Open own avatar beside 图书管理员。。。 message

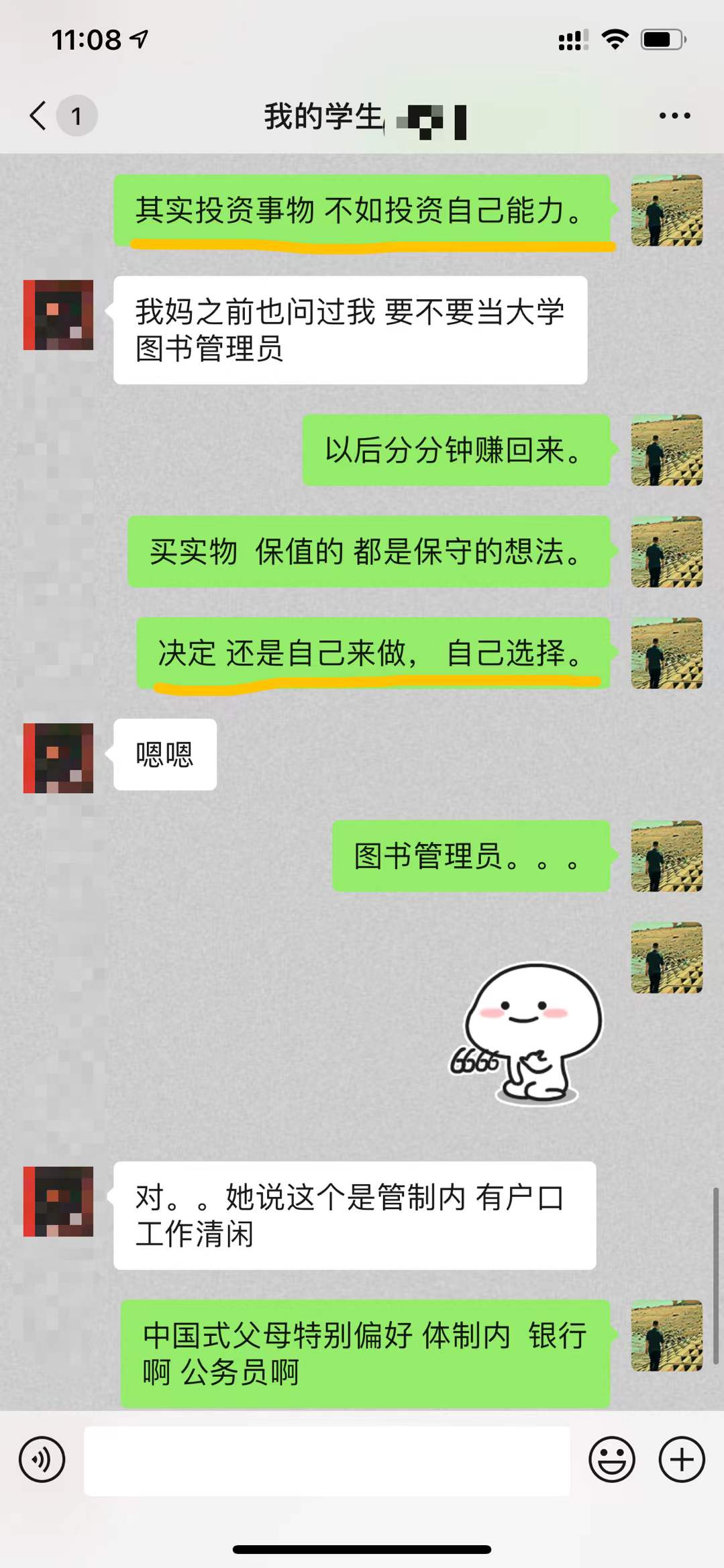pos(666,856)
